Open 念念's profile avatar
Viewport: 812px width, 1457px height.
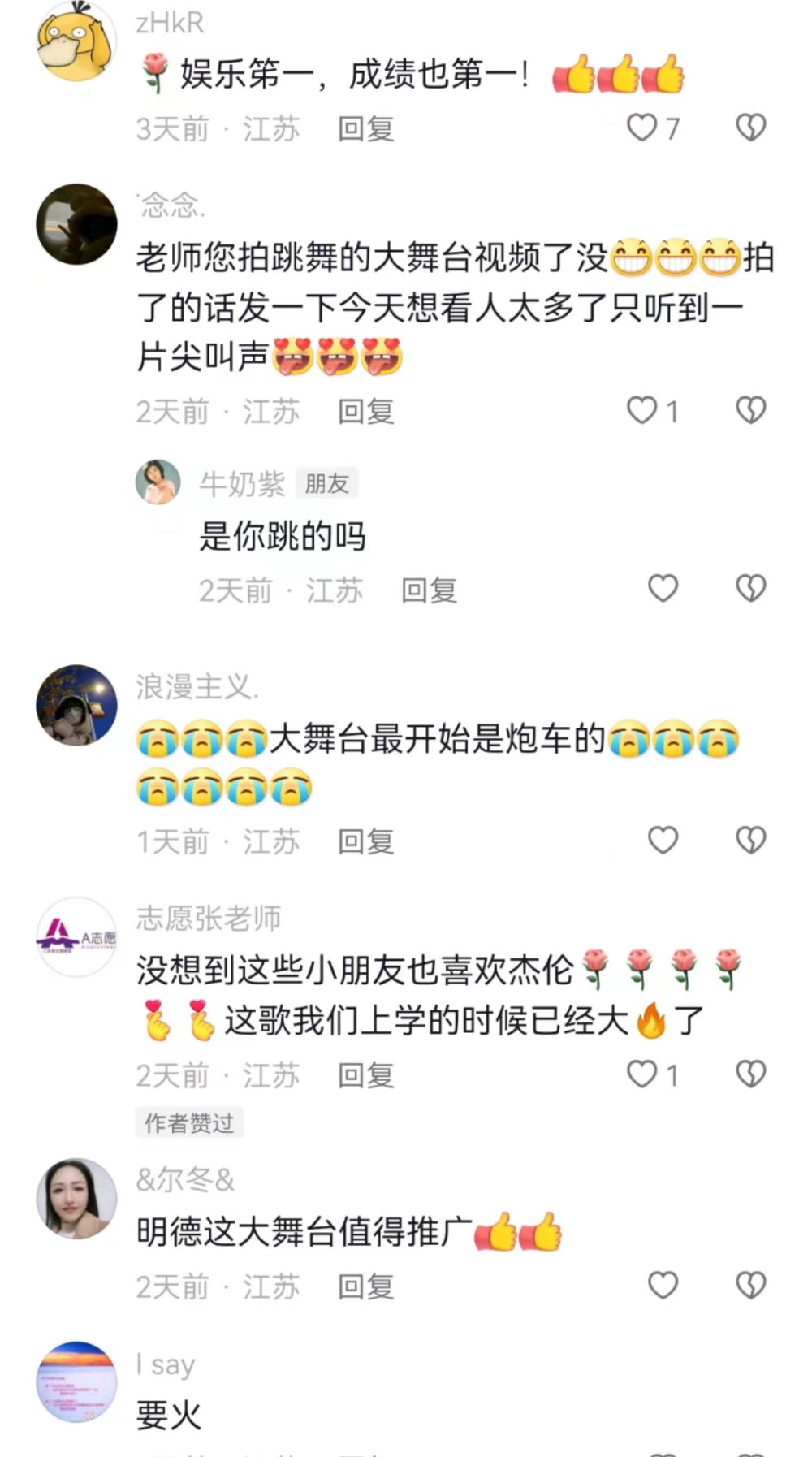77,224
